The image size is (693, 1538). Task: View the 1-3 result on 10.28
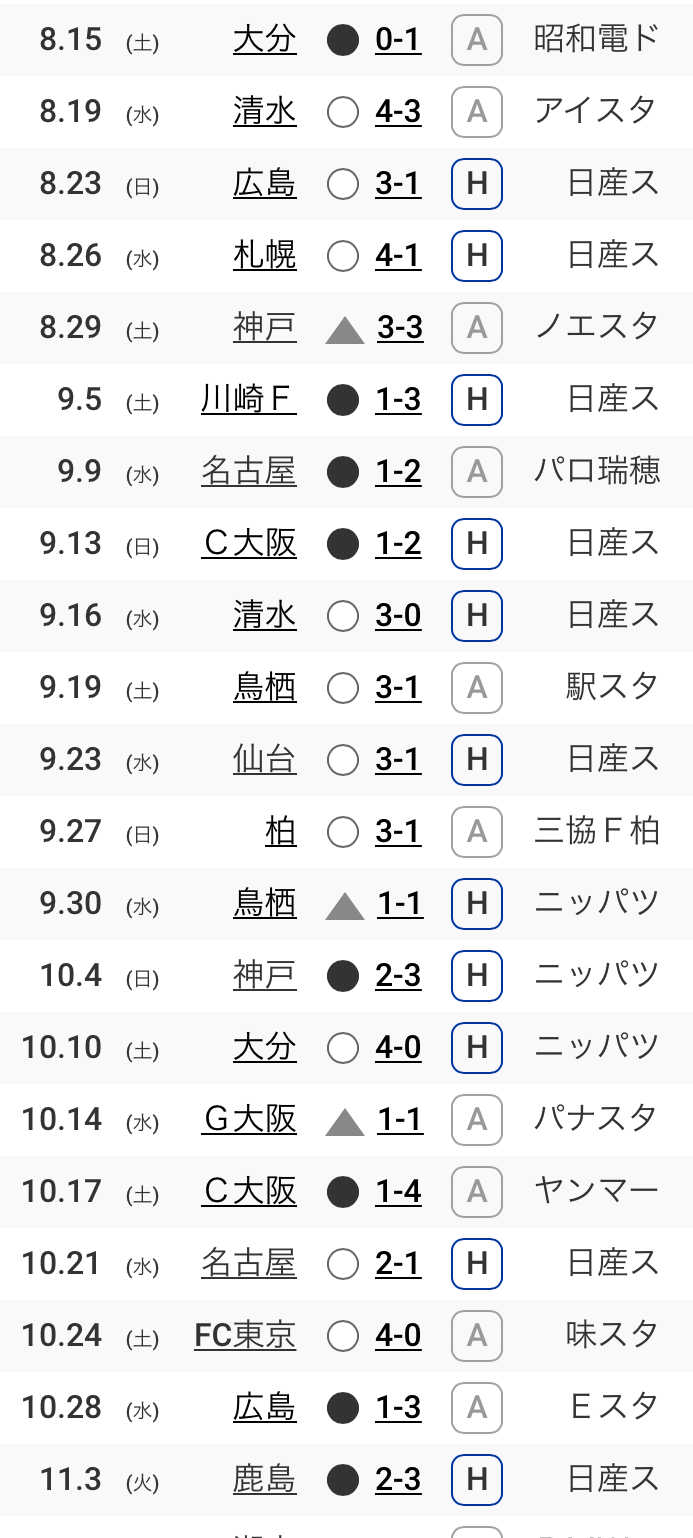coord(398,1408)
